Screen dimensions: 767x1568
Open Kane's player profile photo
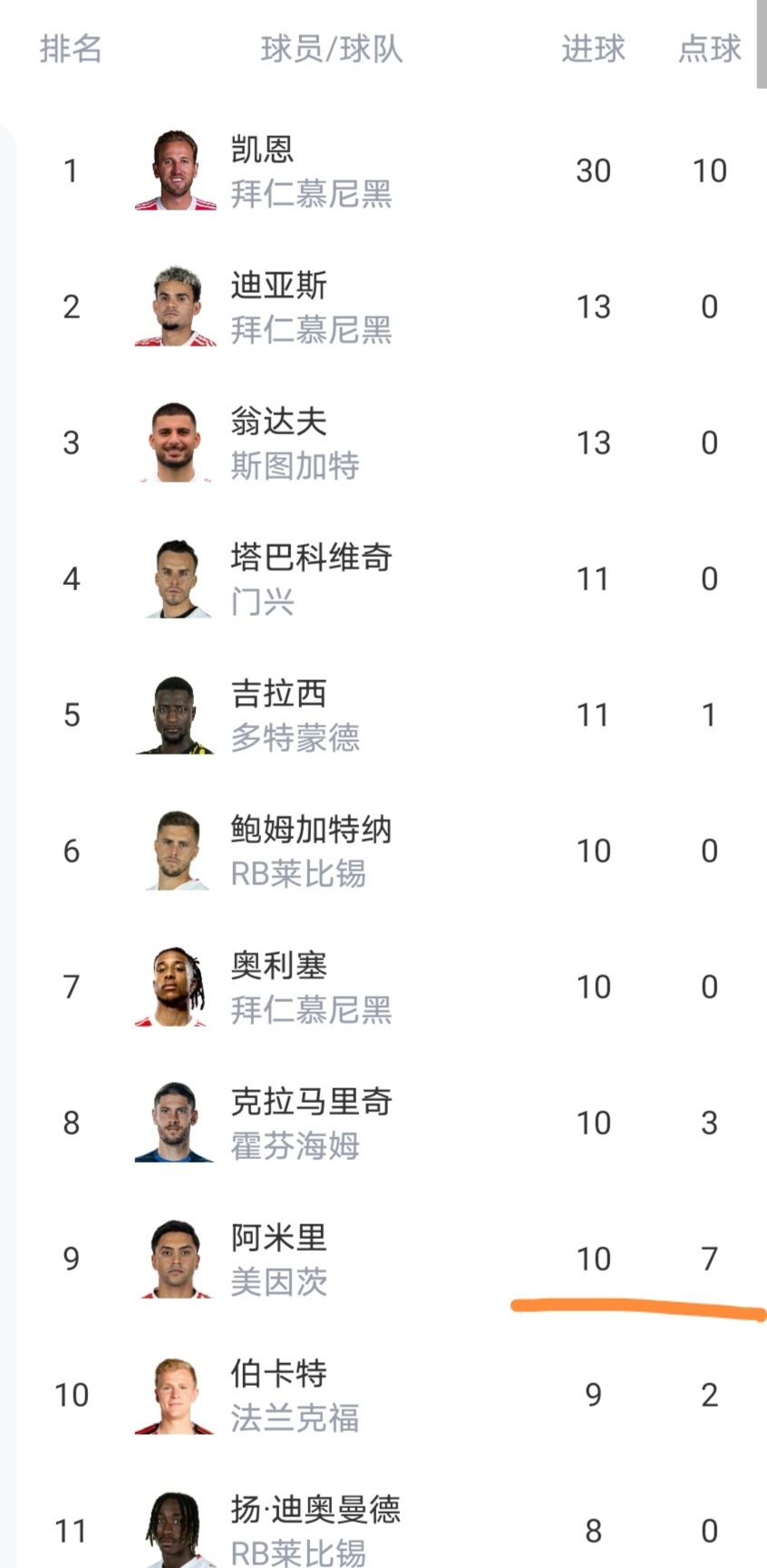pos(175,170)
